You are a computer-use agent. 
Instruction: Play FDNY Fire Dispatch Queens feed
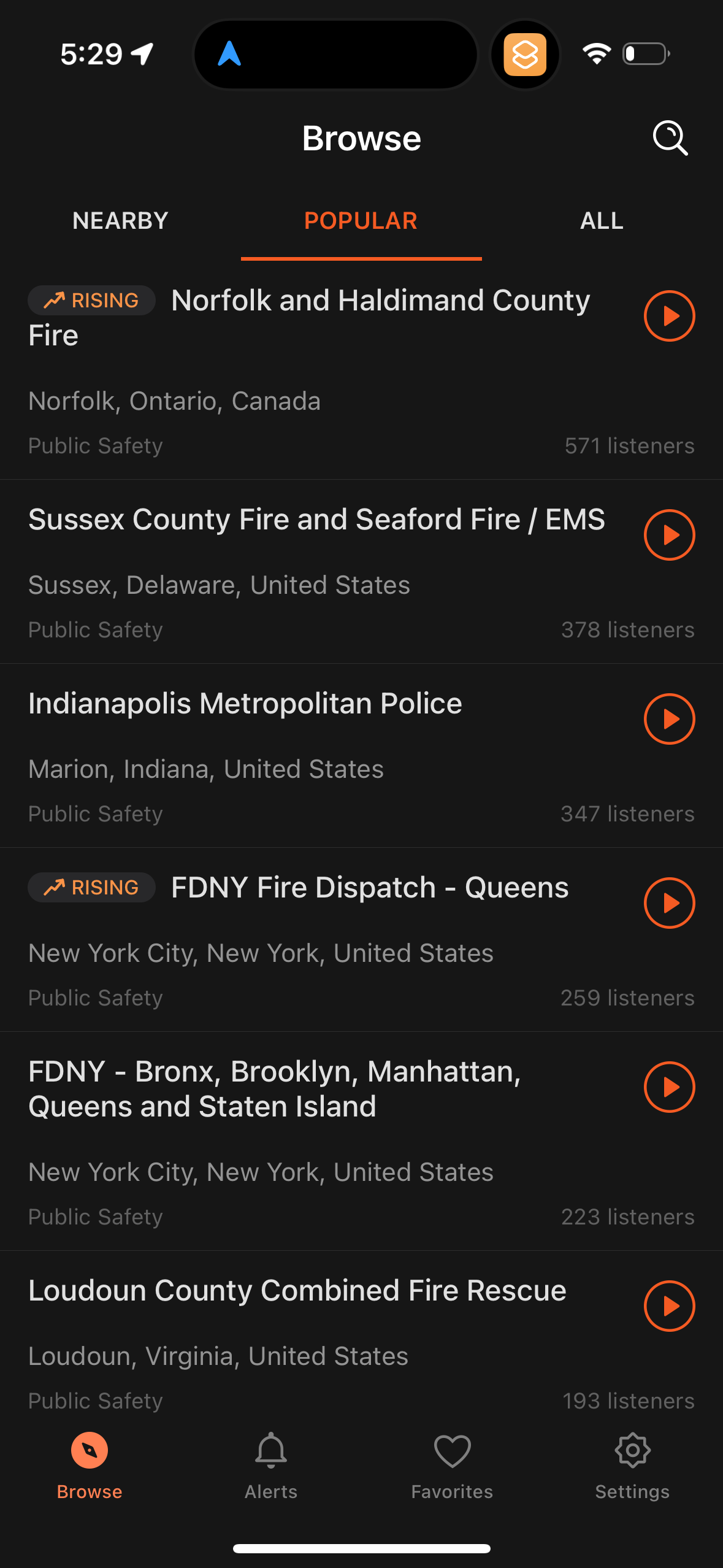[670, 903]
